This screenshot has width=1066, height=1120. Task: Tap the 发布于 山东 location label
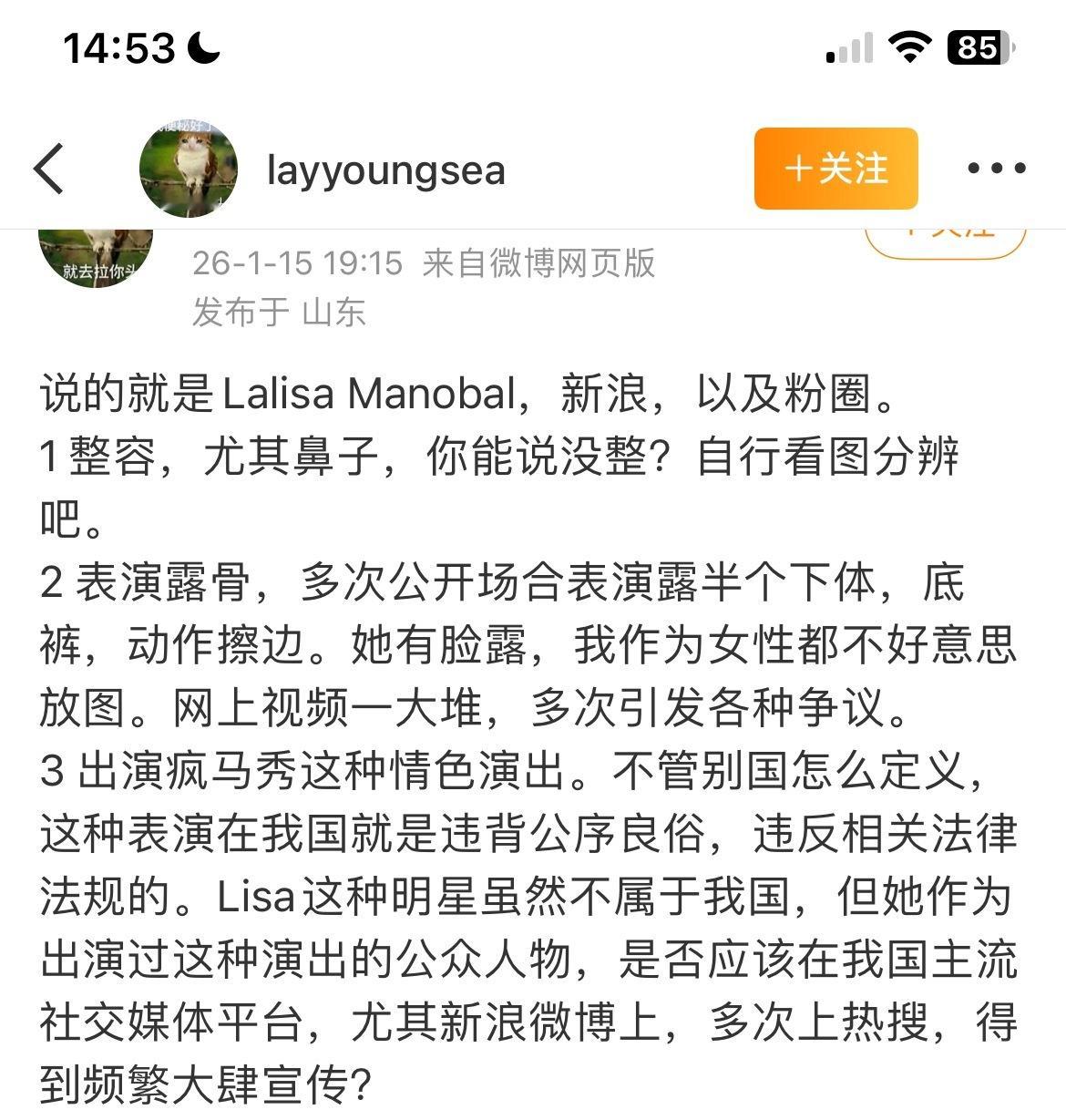click(x=278, y=311)
